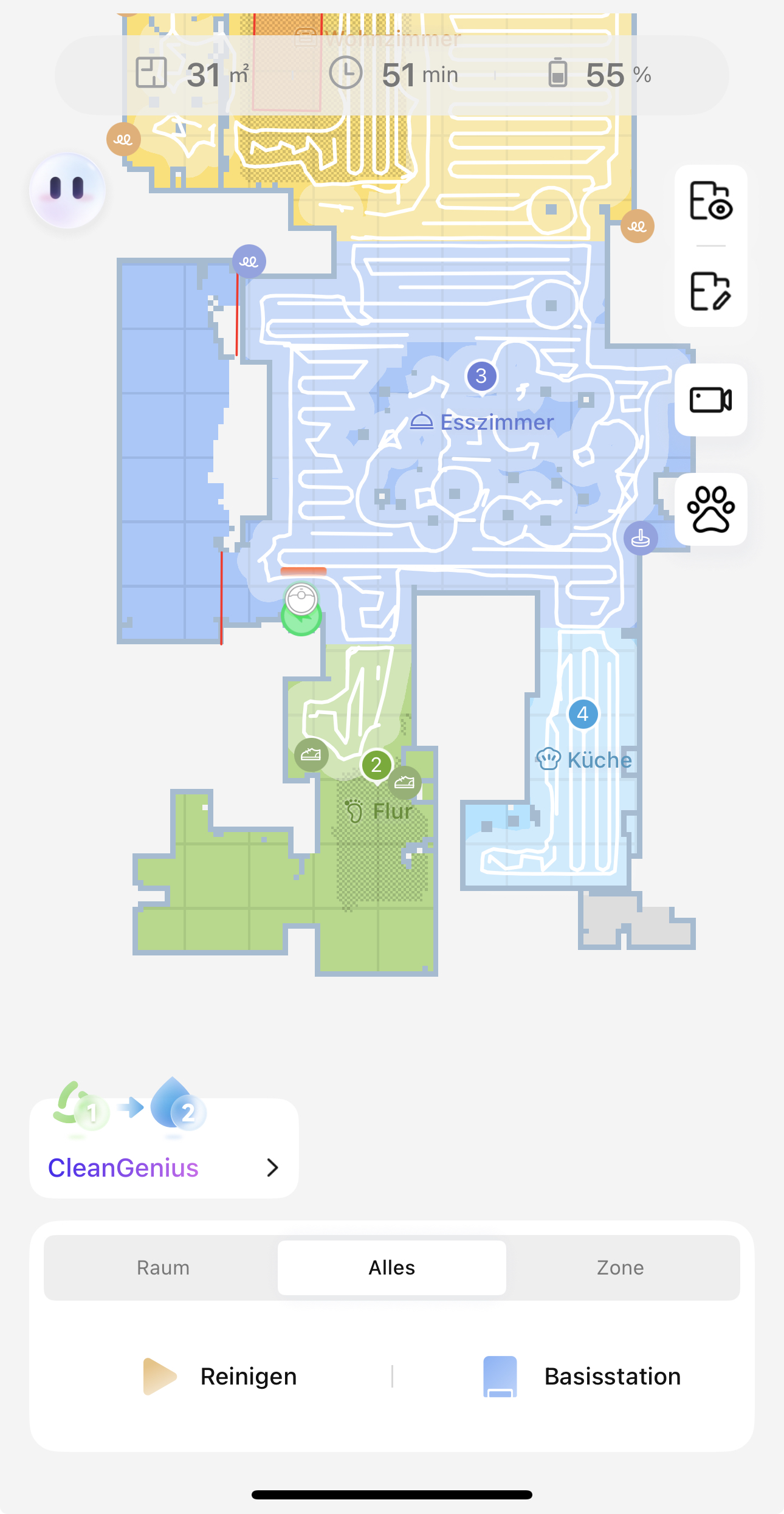784x1514 pixels.
Task: Send the robot to Basisstation
Action: (x=582, y=1377)
